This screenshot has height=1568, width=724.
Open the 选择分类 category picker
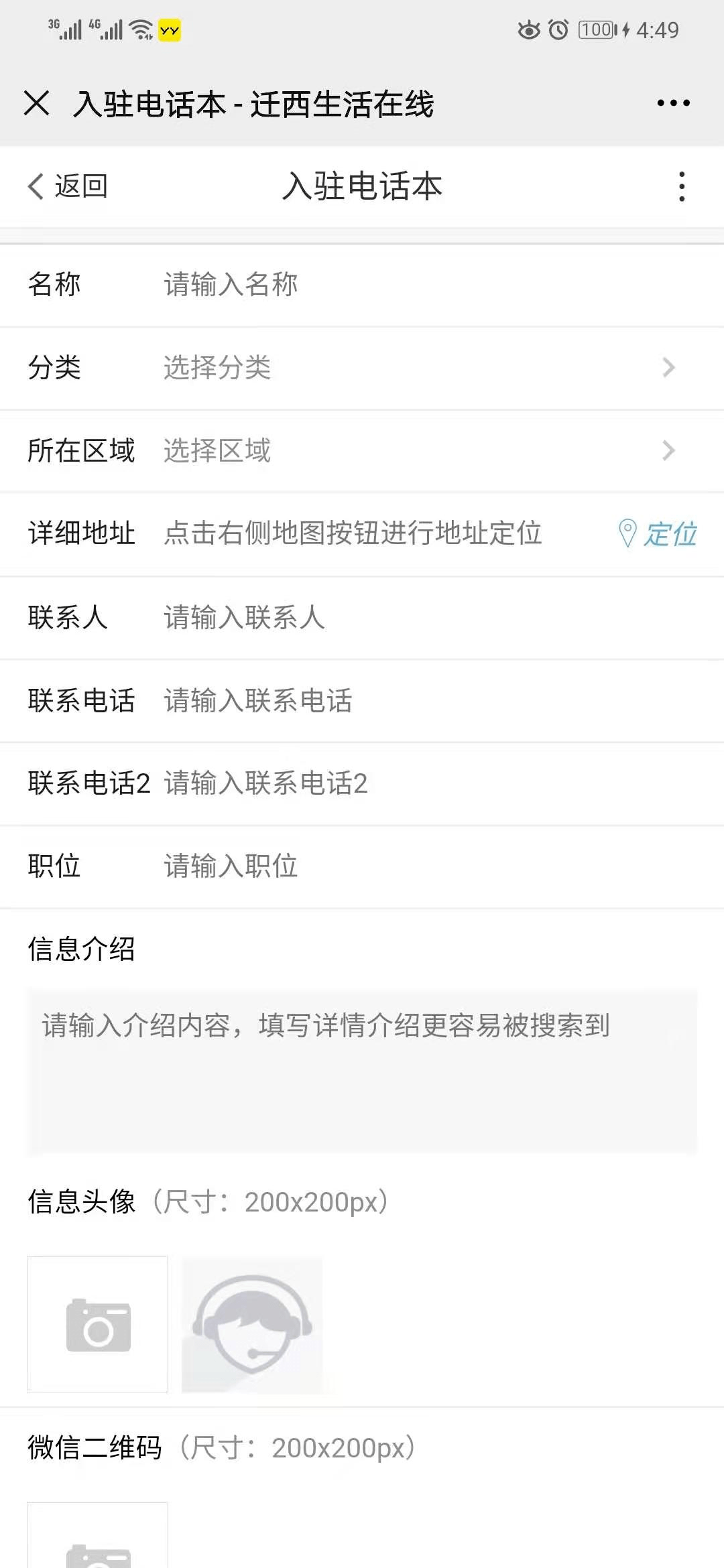416,368
